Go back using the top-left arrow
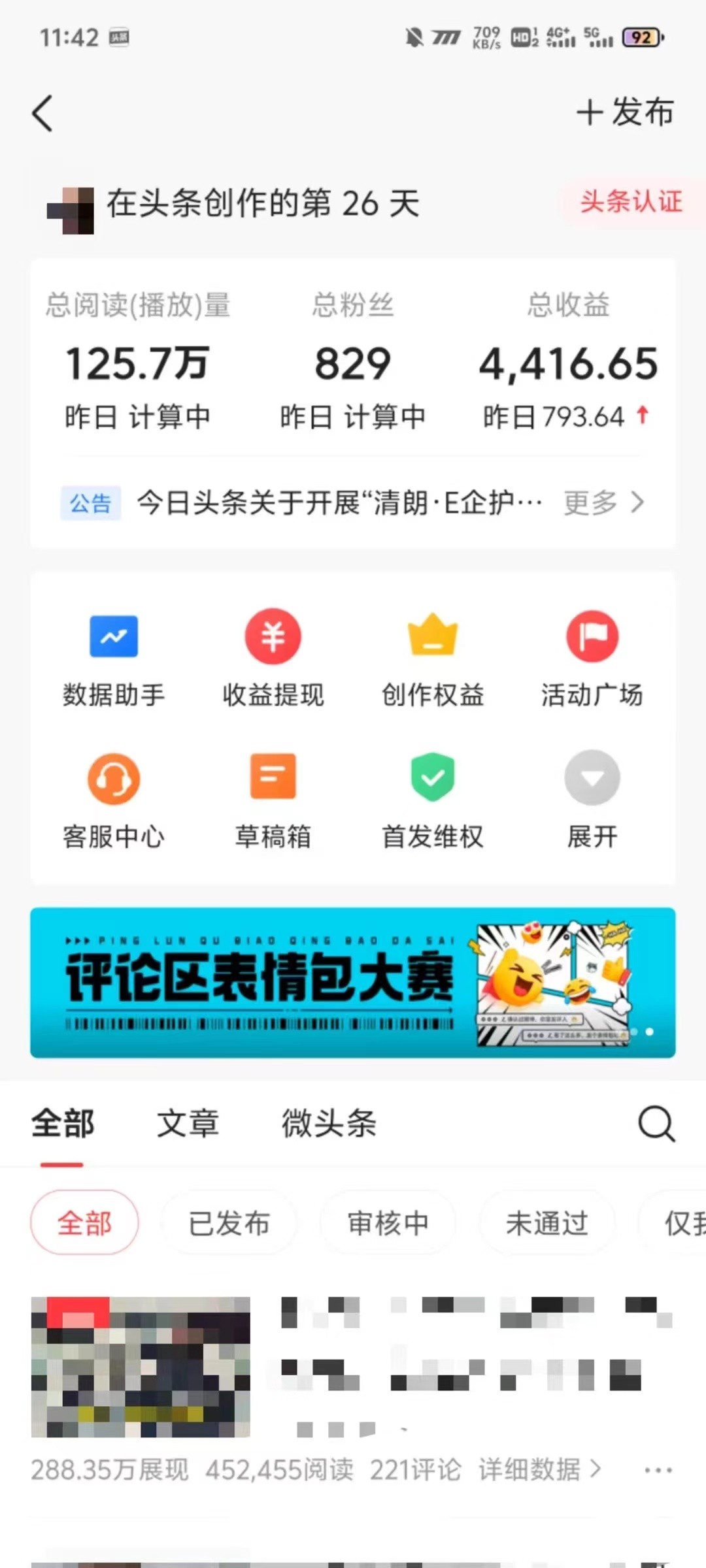The height and width of the screenshot is (1568, 706). 42,113
